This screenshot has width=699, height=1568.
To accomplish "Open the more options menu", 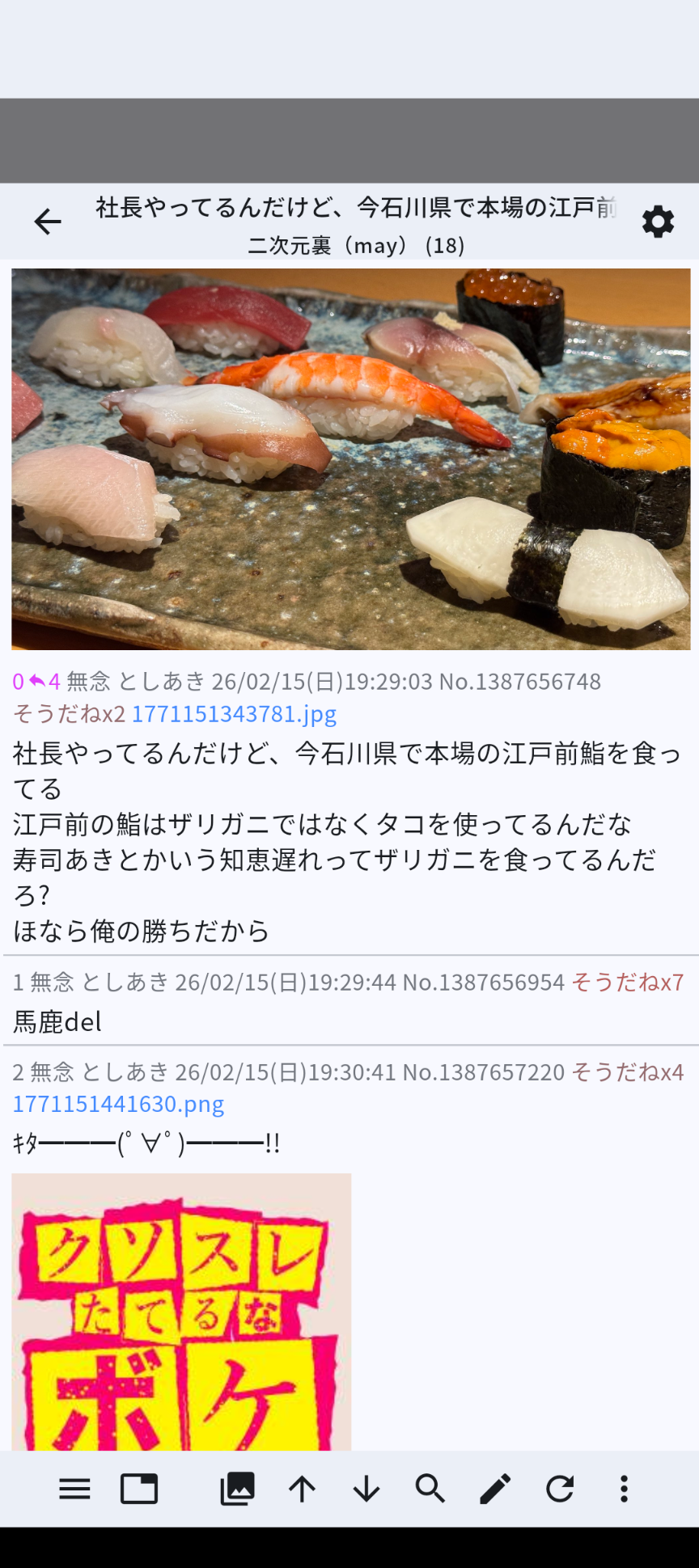I will (x=624, y=1489).
